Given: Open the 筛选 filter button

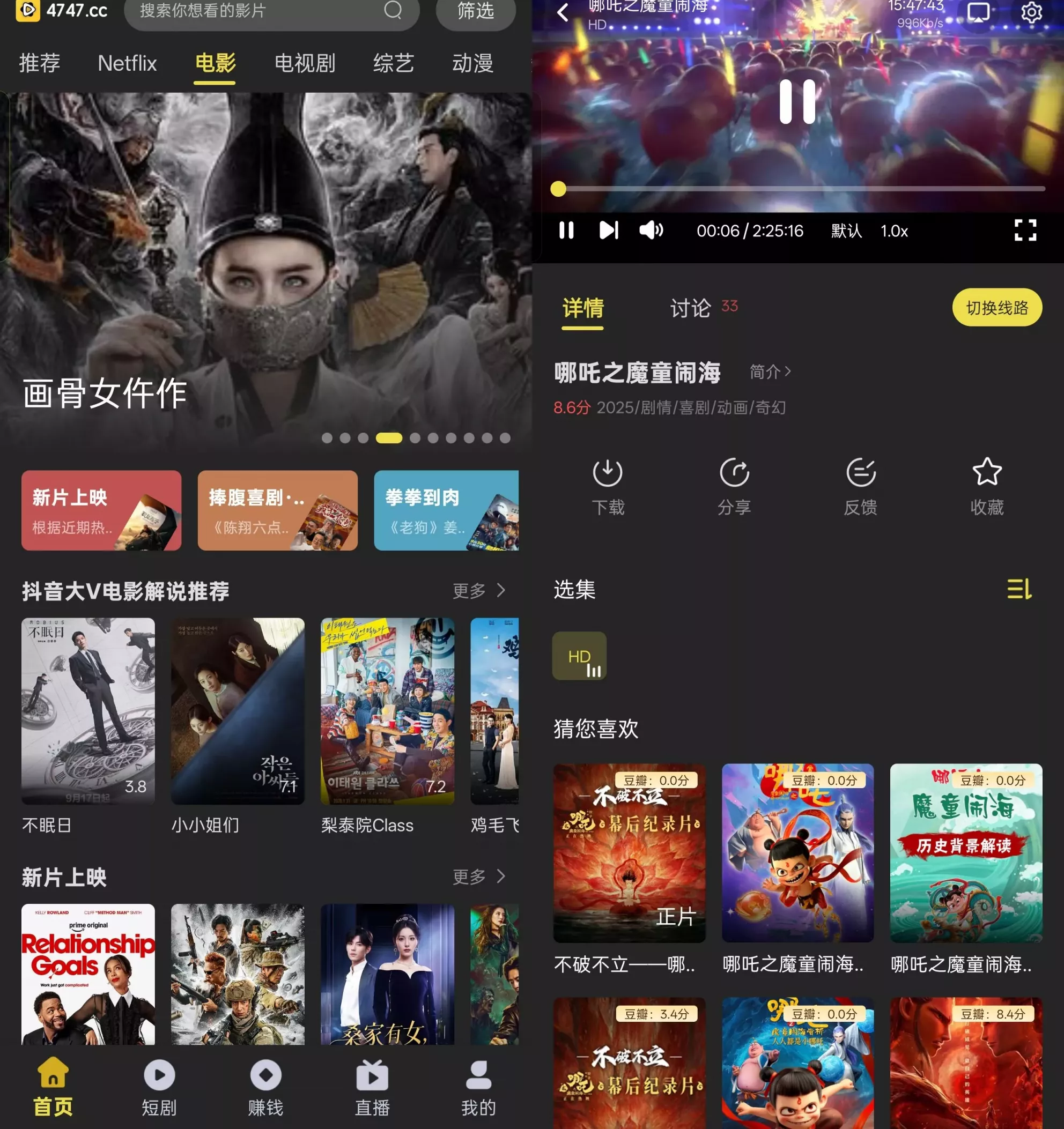Looking at the screenshot, I should 475,11.
